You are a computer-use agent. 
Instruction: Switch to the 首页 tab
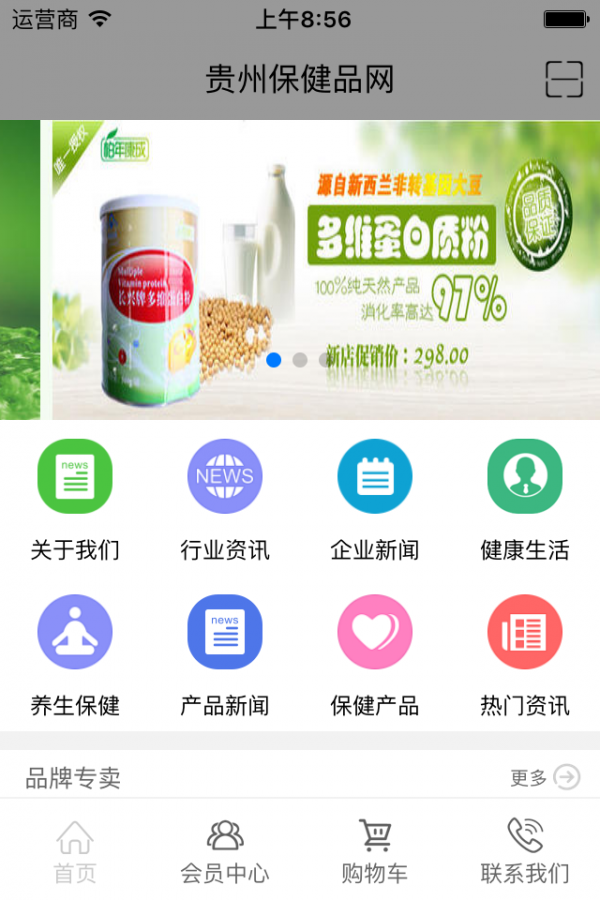[75, 851]
